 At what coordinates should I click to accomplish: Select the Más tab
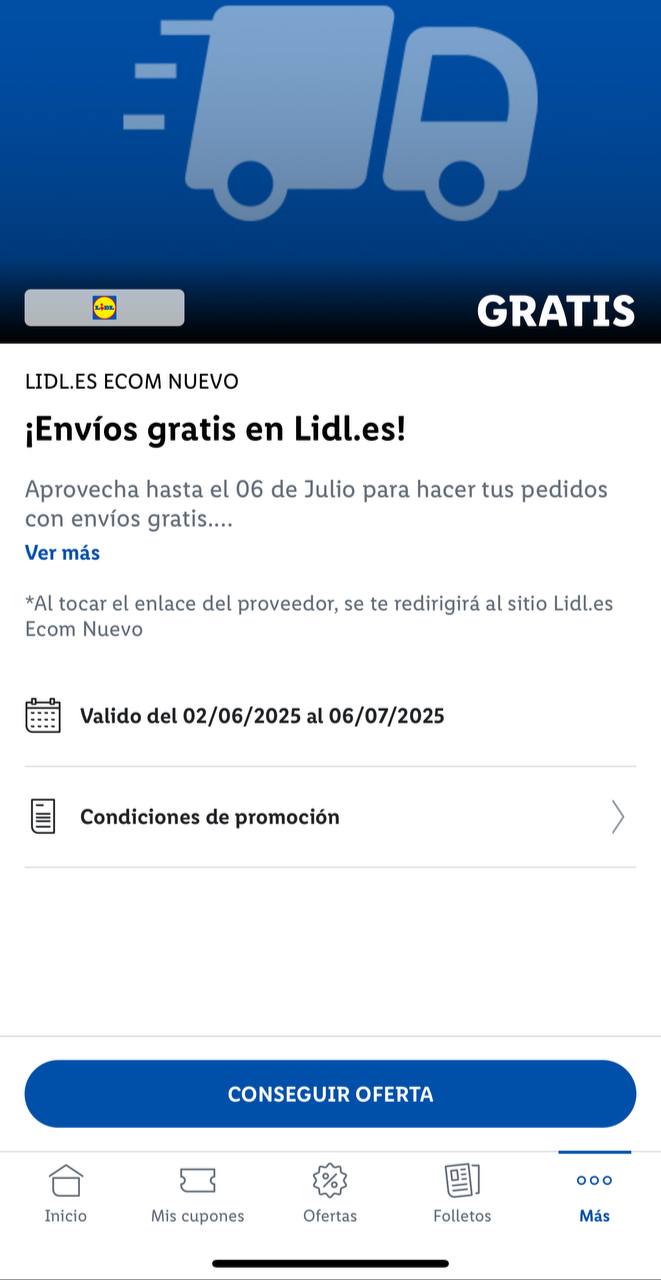(x=594, y=1195)
